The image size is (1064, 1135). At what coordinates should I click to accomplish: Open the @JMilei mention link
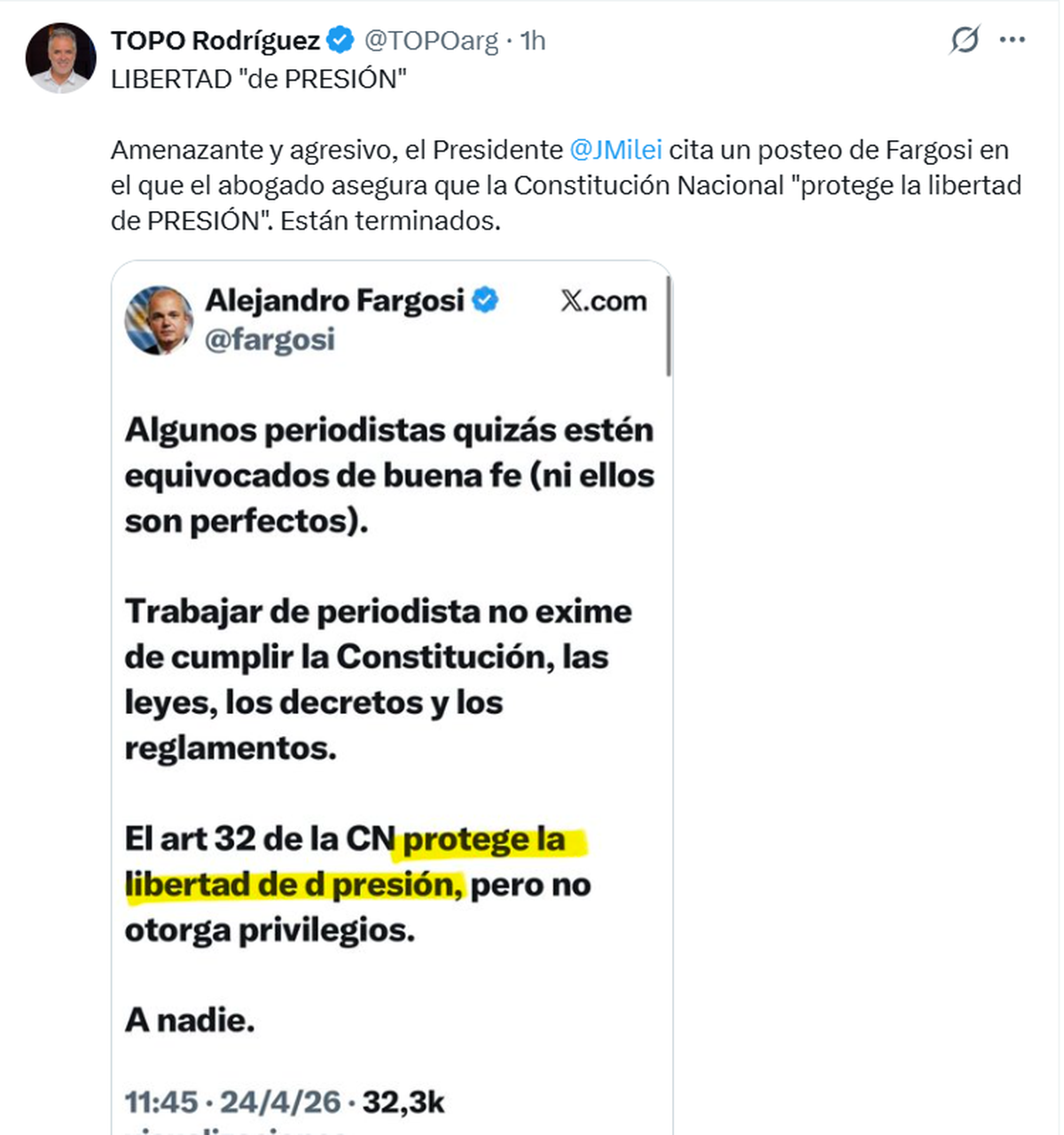tap(615, 150)
